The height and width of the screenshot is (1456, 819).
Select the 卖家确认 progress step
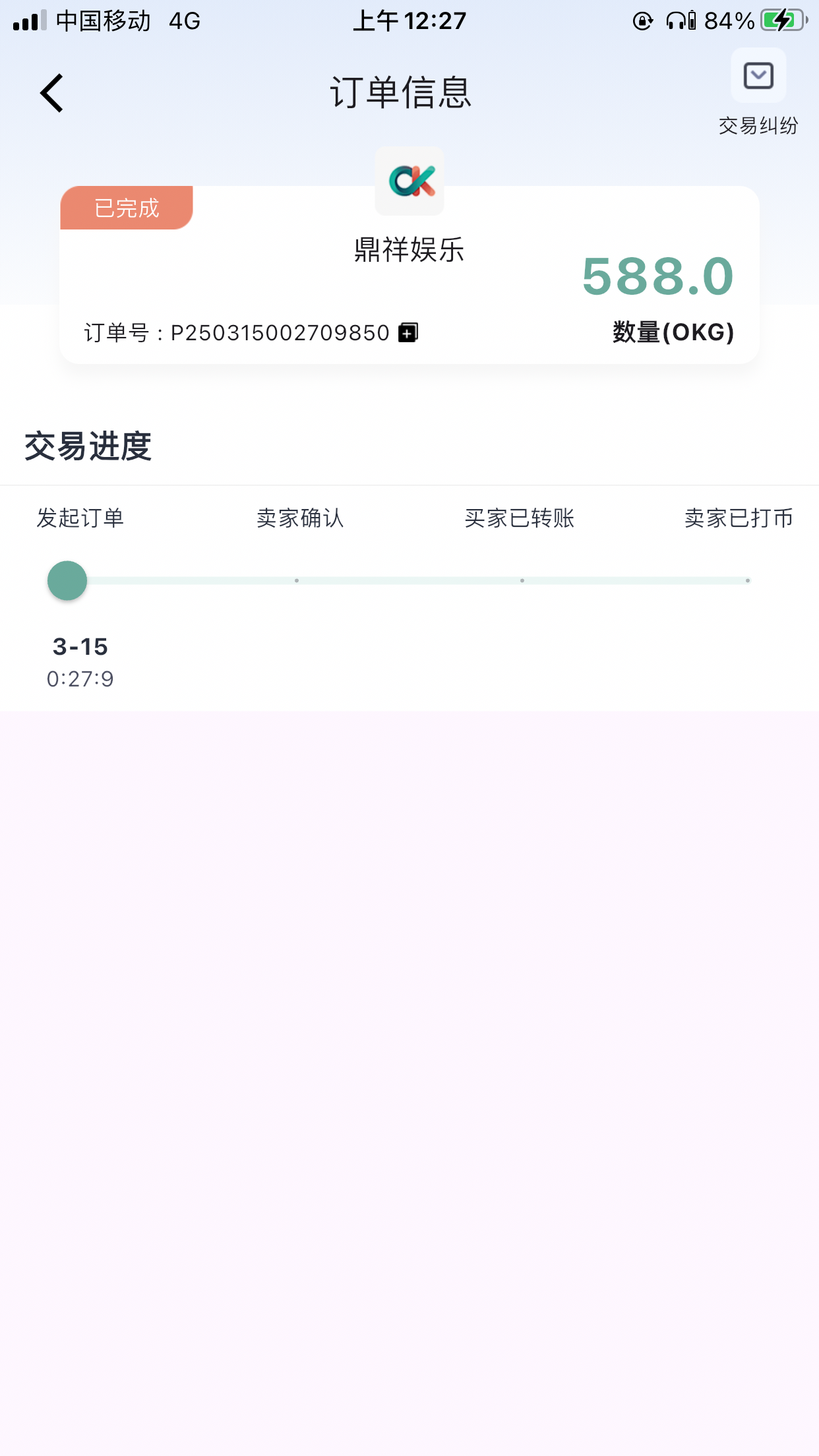pos(301,518)
